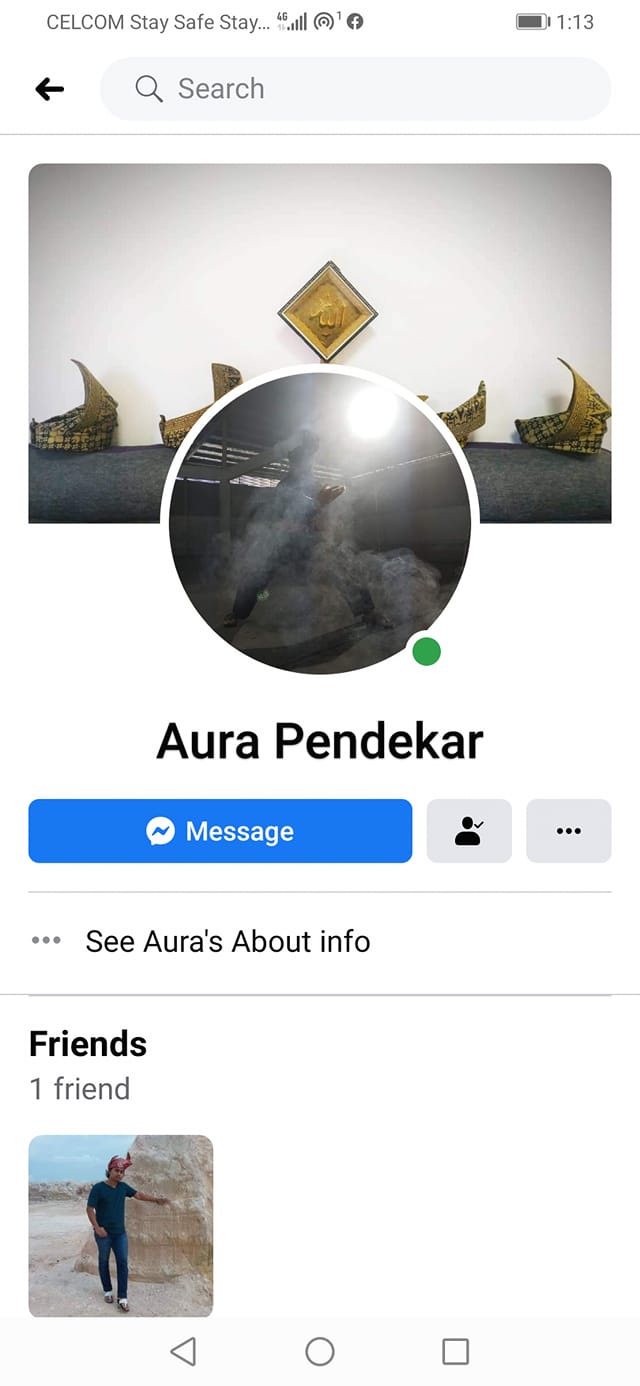Open the Search field
Screen dimensions: 640x1386
[x=355, y=89]
